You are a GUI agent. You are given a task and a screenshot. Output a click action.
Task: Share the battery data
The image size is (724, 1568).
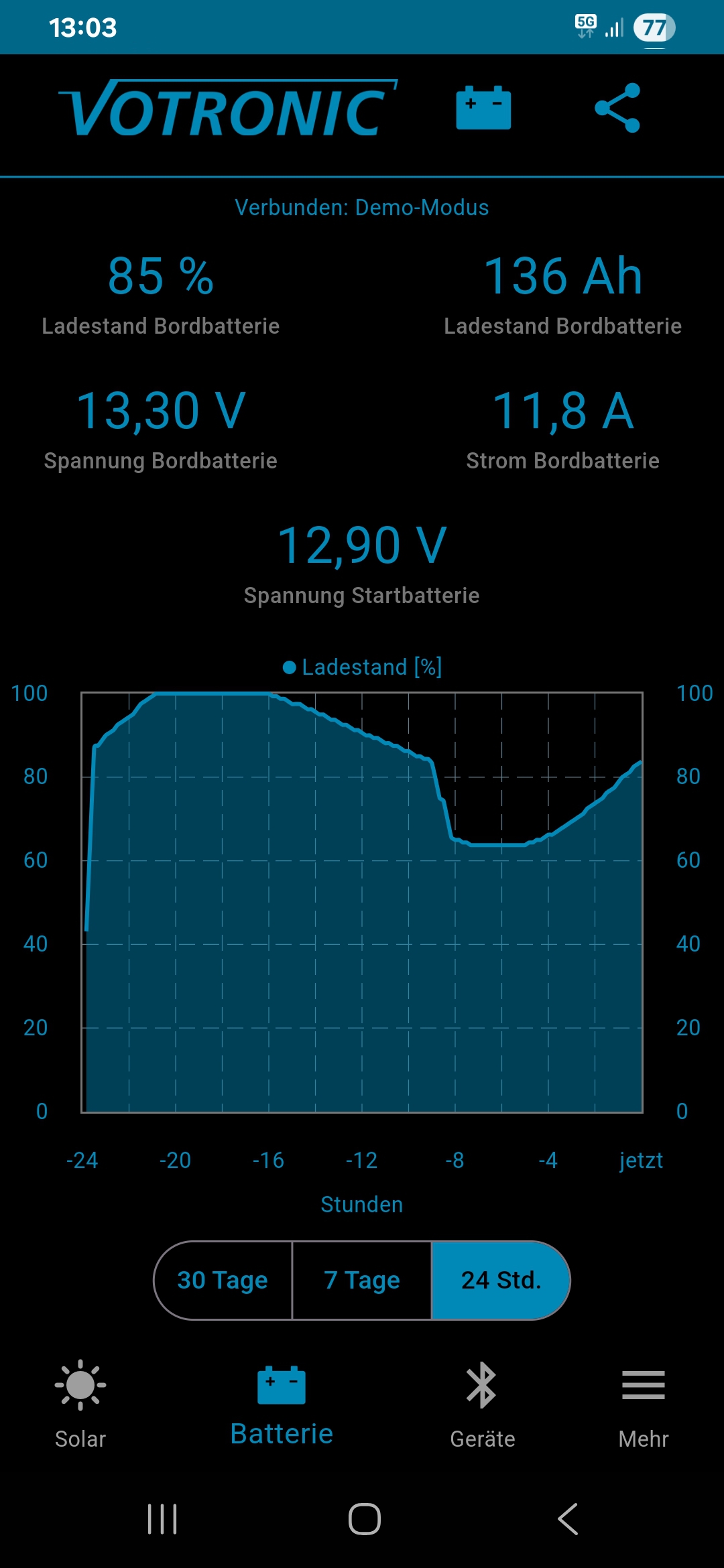point(617,108)
